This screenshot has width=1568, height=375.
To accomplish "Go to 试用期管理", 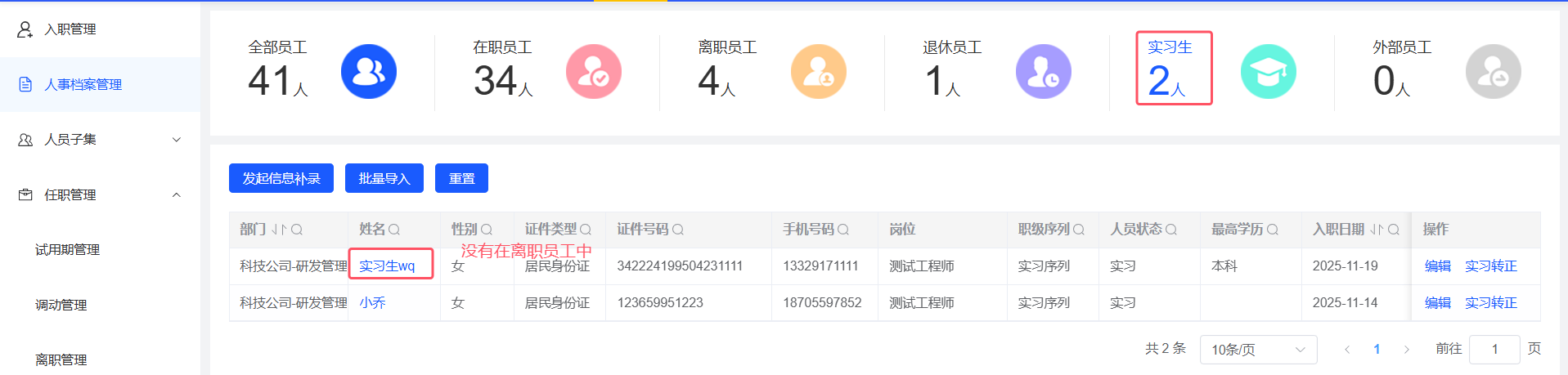I will 67,250.
